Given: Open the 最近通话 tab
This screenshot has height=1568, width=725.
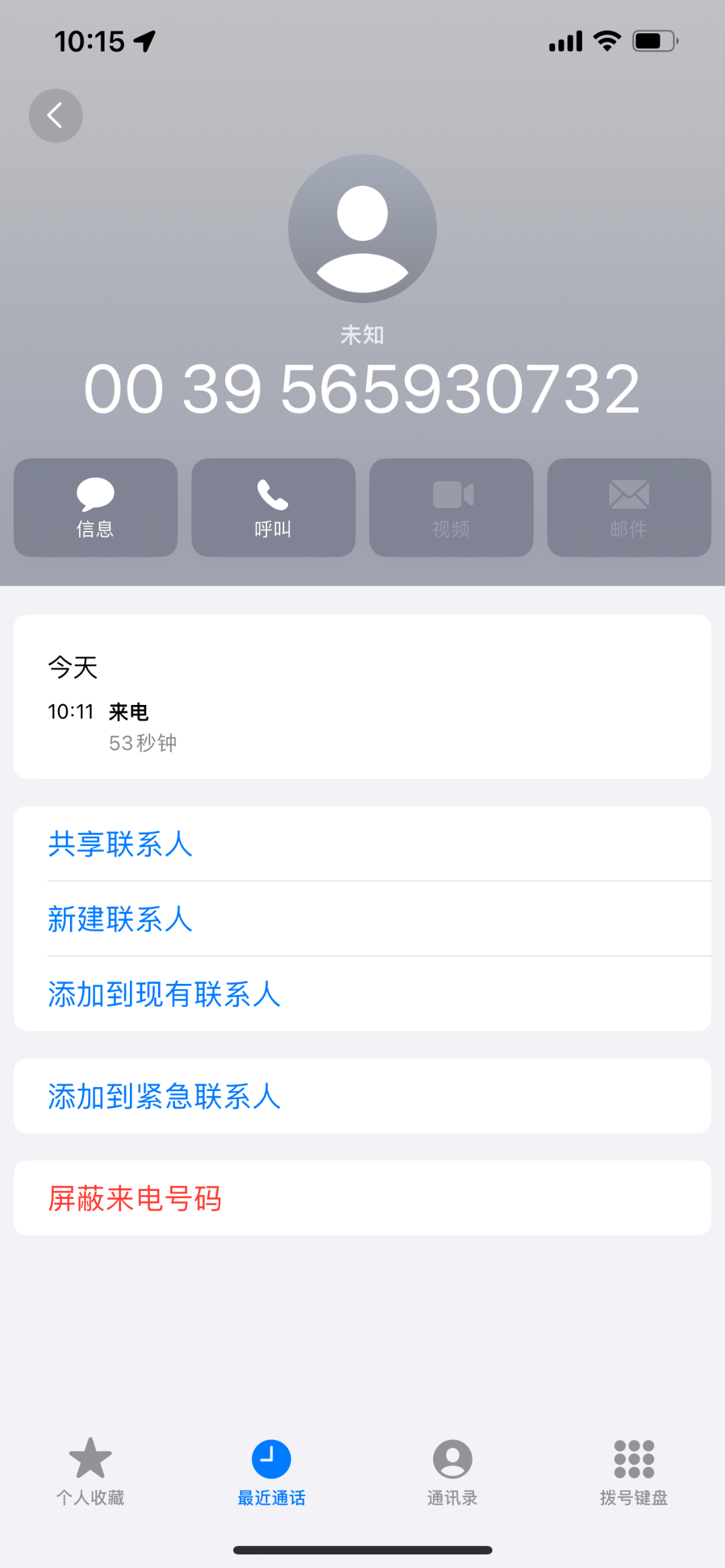Looking at the screenshot, I should coord(271,1469).
